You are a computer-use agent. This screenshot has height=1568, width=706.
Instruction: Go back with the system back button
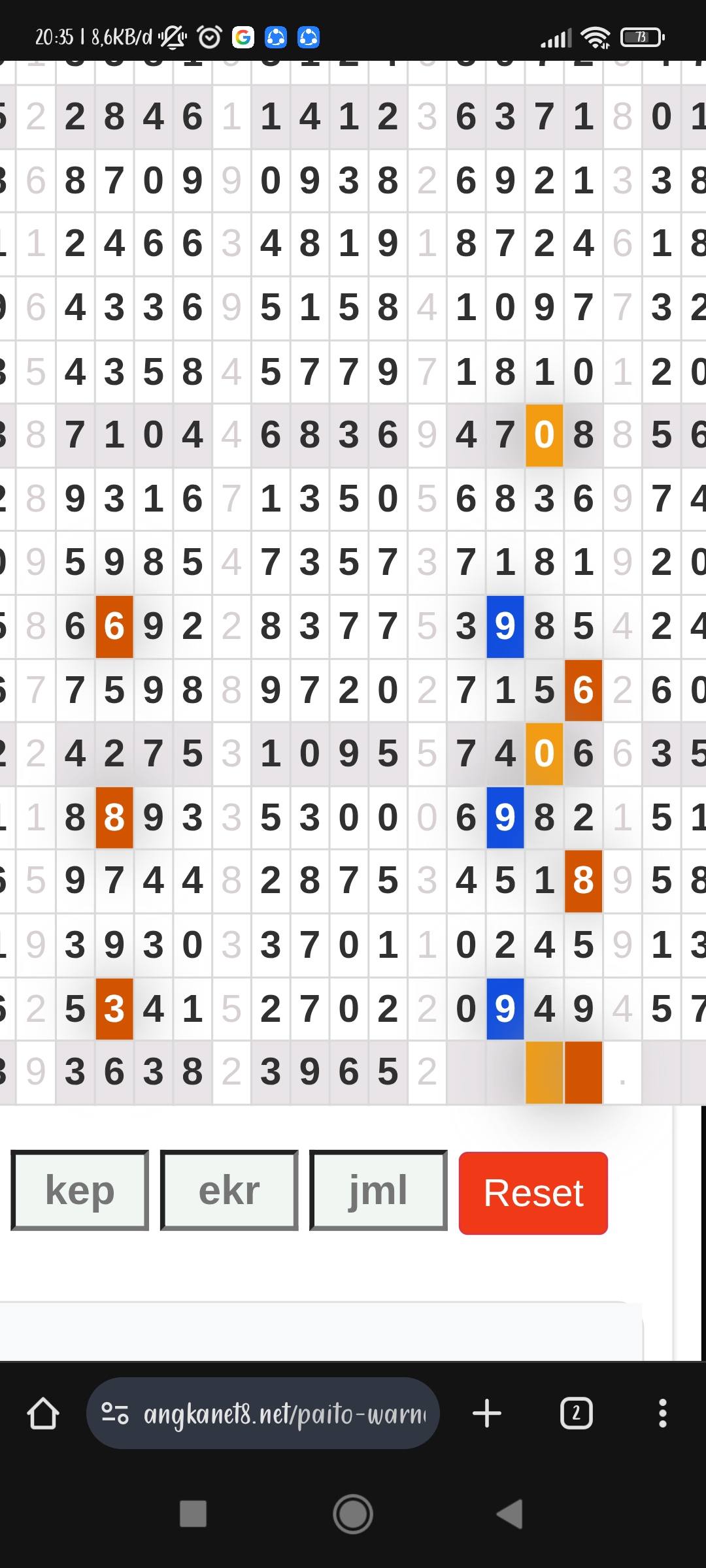point(511,1514)
